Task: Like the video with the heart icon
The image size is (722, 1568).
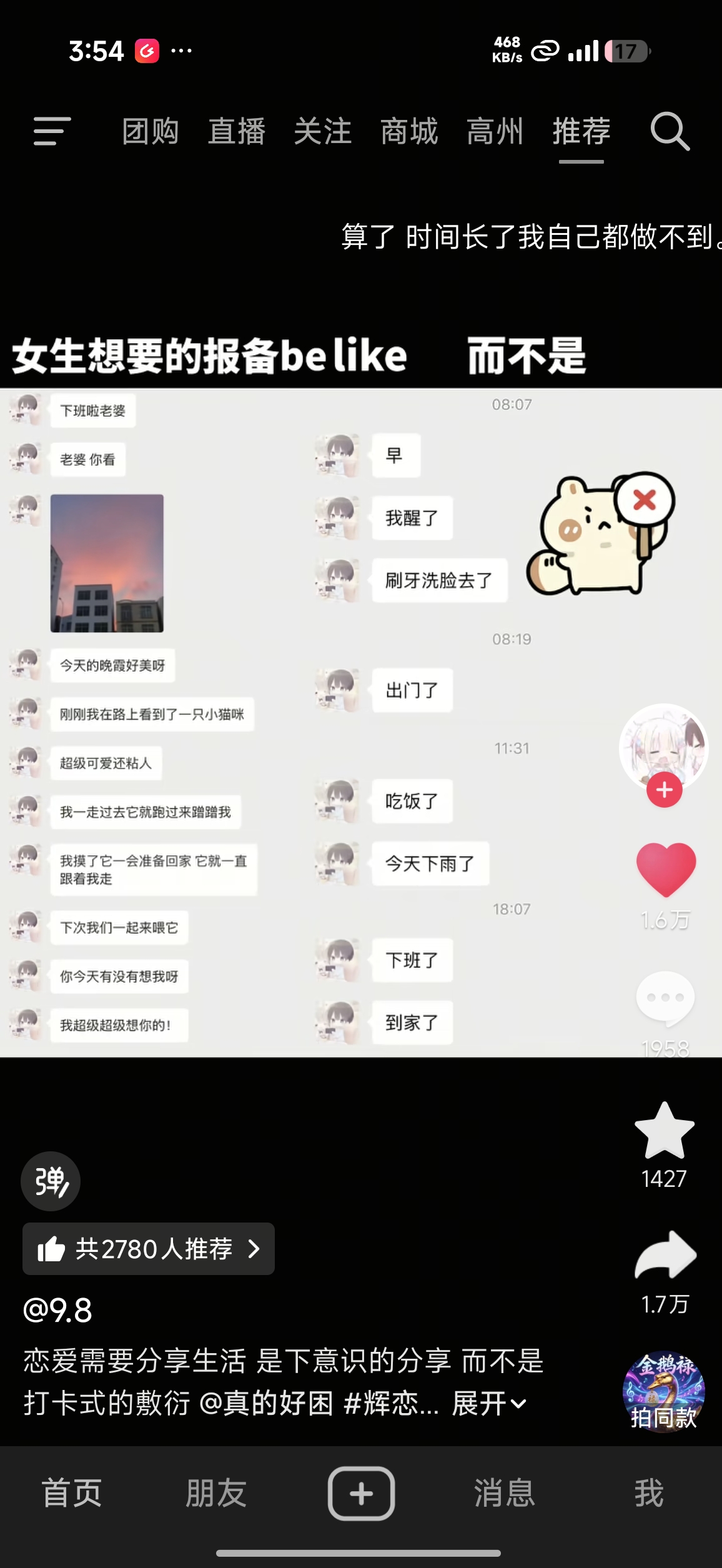Action: pos(665,870)
